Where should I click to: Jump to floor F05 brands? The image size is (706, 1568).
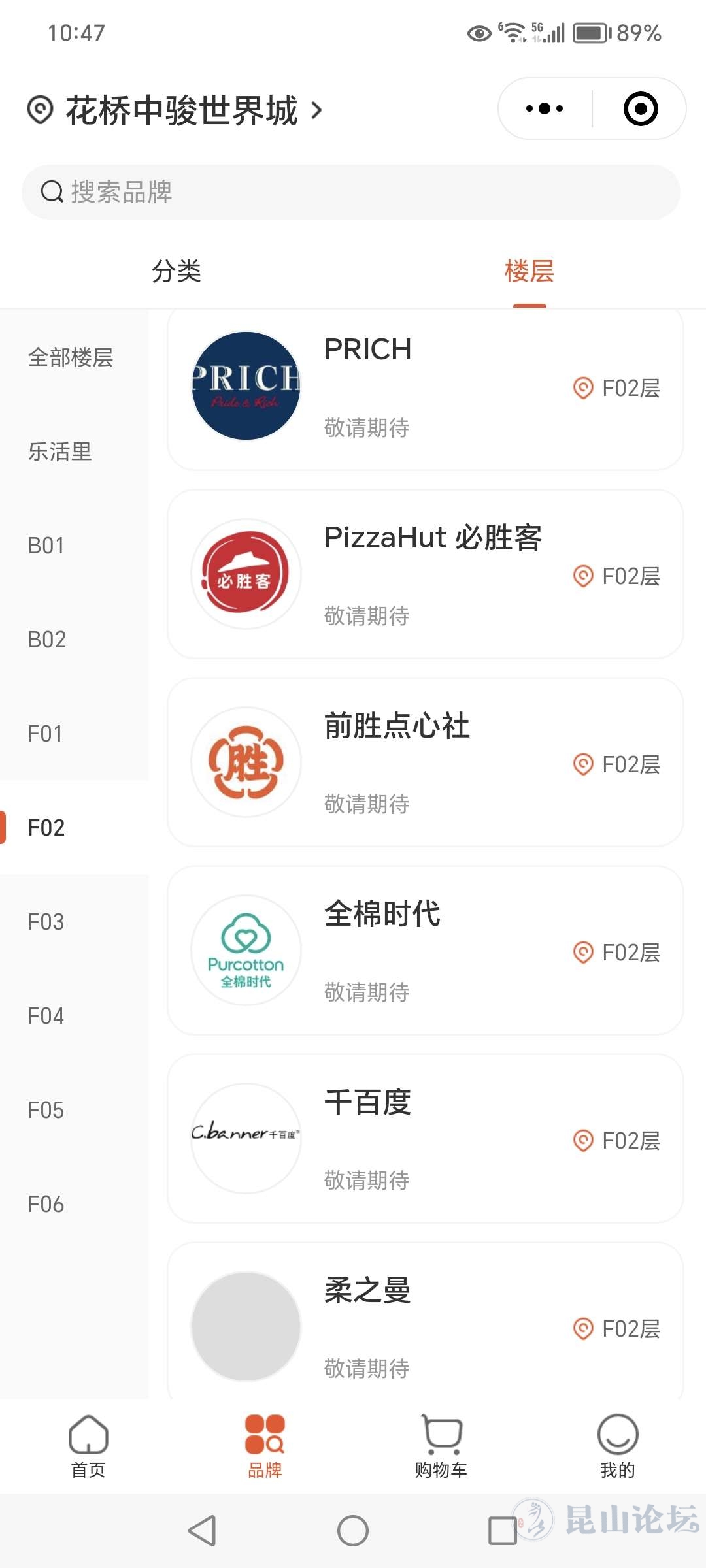pyautogui.click(x=46, y=1110)
